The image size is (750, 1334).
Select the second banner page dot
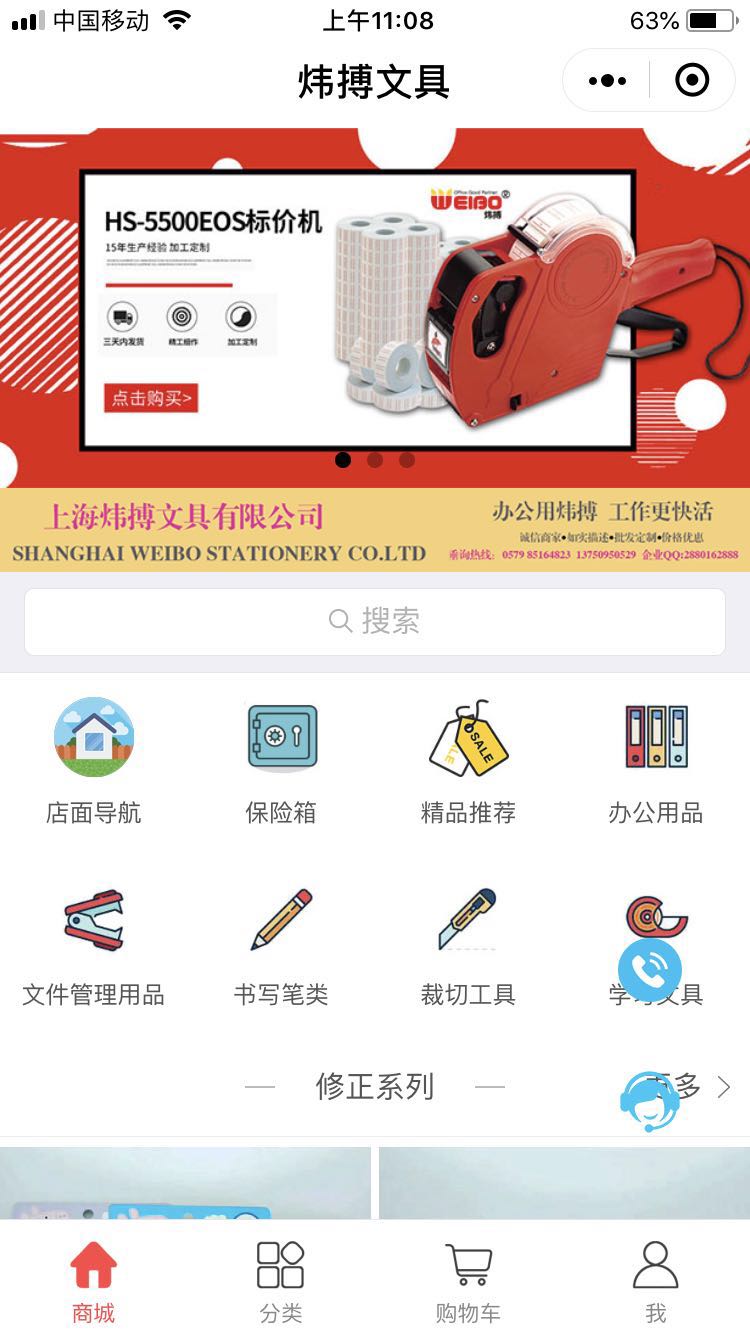coord(375,460)
